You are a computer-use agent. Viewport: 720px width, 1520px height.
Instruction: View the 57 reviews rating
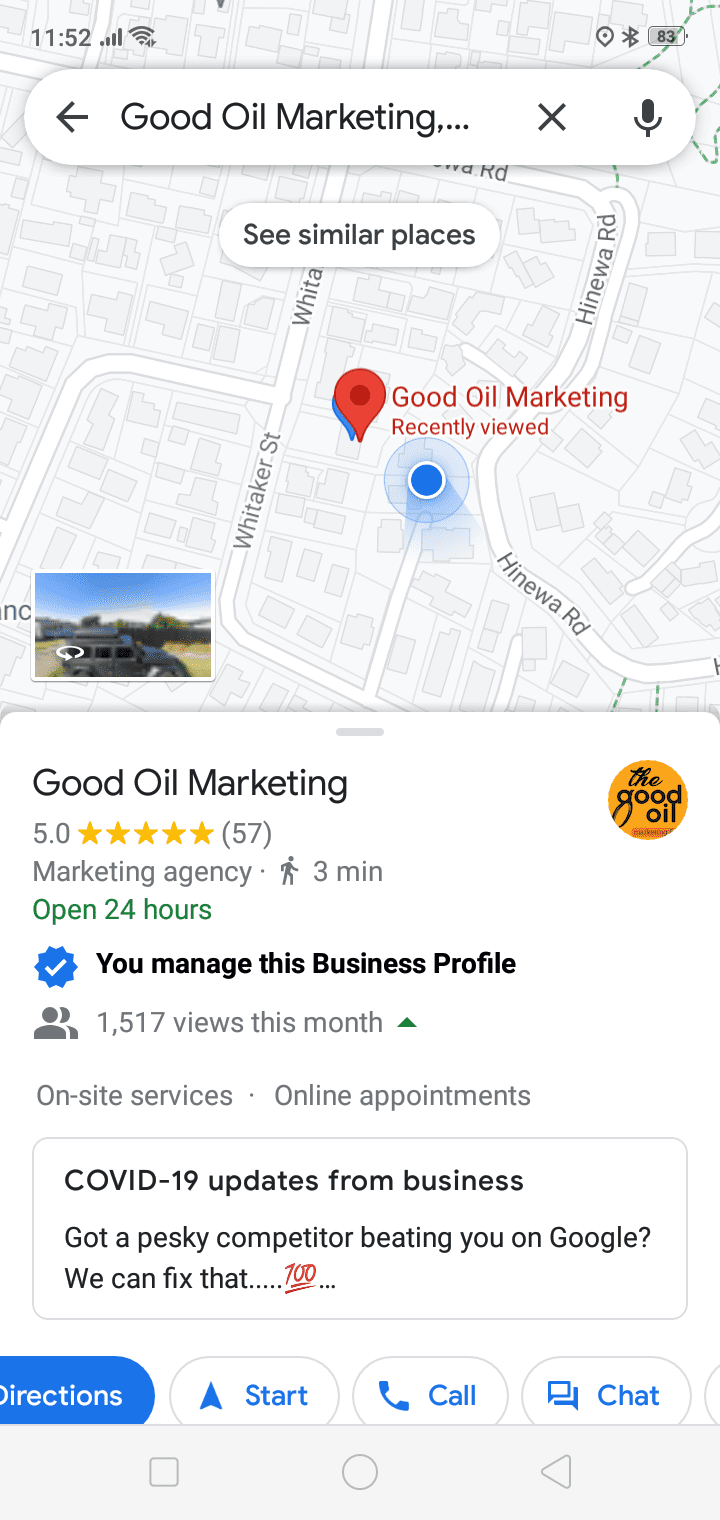pyautogui.click(x=152, y=832)
